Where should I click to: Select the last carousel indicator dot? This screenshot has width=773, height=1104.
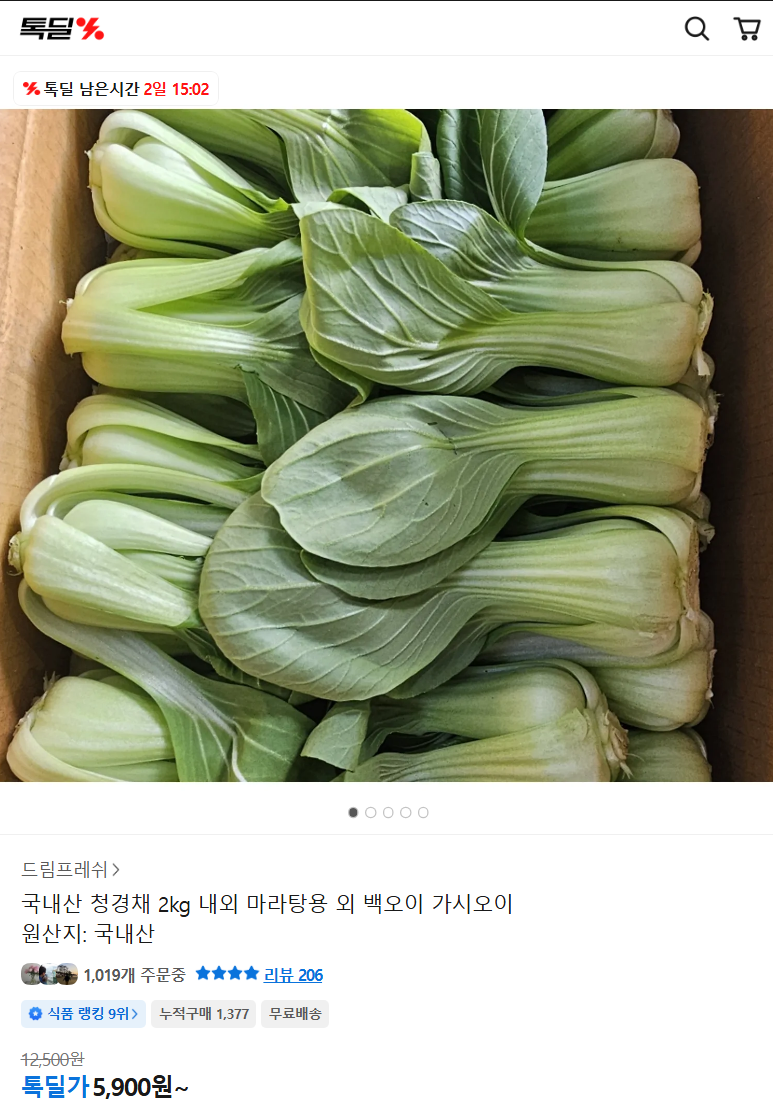point(423,812)
